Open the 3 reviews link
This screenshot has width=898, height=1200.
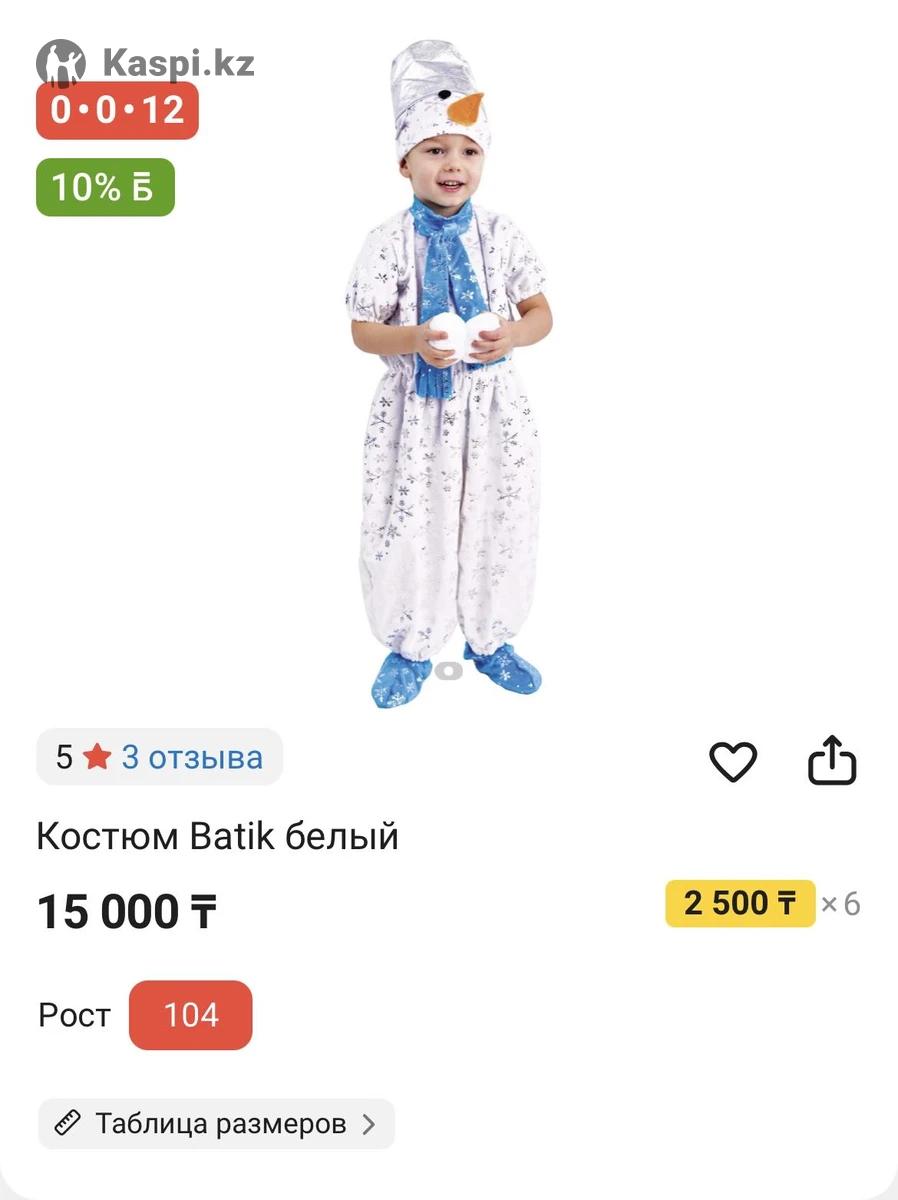(x=192, y=757)
